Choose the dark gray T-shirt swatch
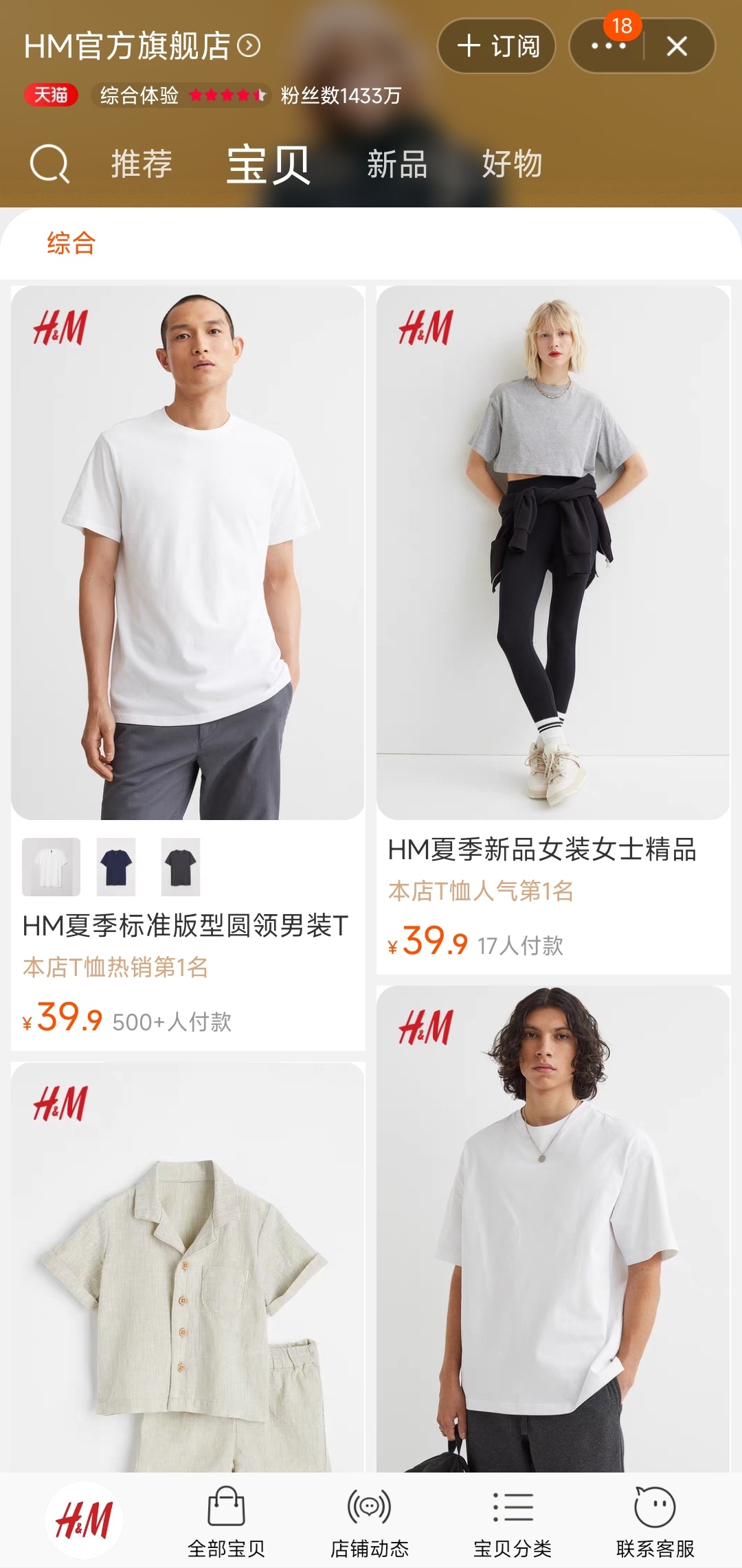This screenshot has width=742, height=1568. click(x=180, y=867)
